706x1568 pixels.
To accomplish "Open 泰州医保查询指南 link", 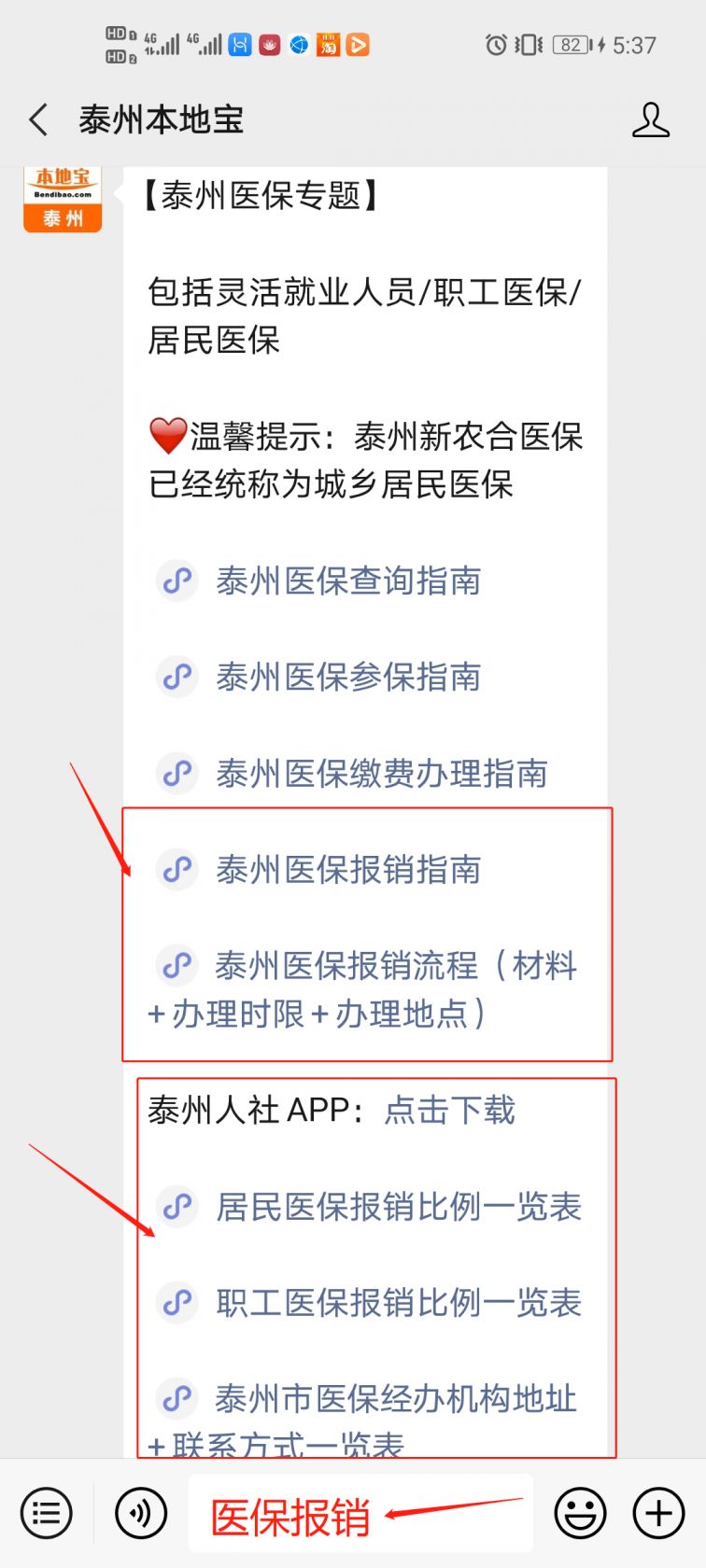I will 347,581.
